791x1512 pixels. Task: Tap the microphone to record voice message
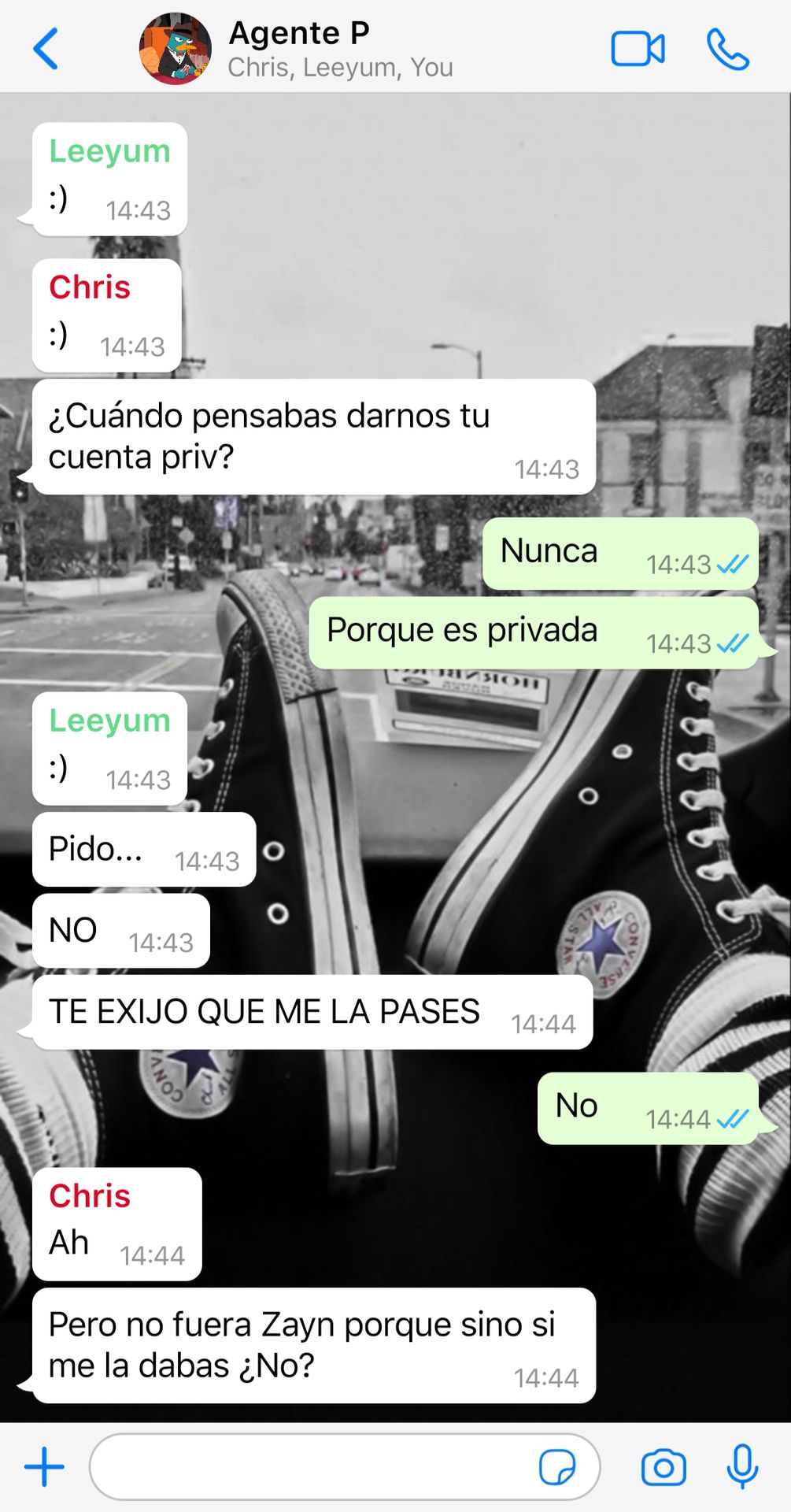[x=742, y=1467]
